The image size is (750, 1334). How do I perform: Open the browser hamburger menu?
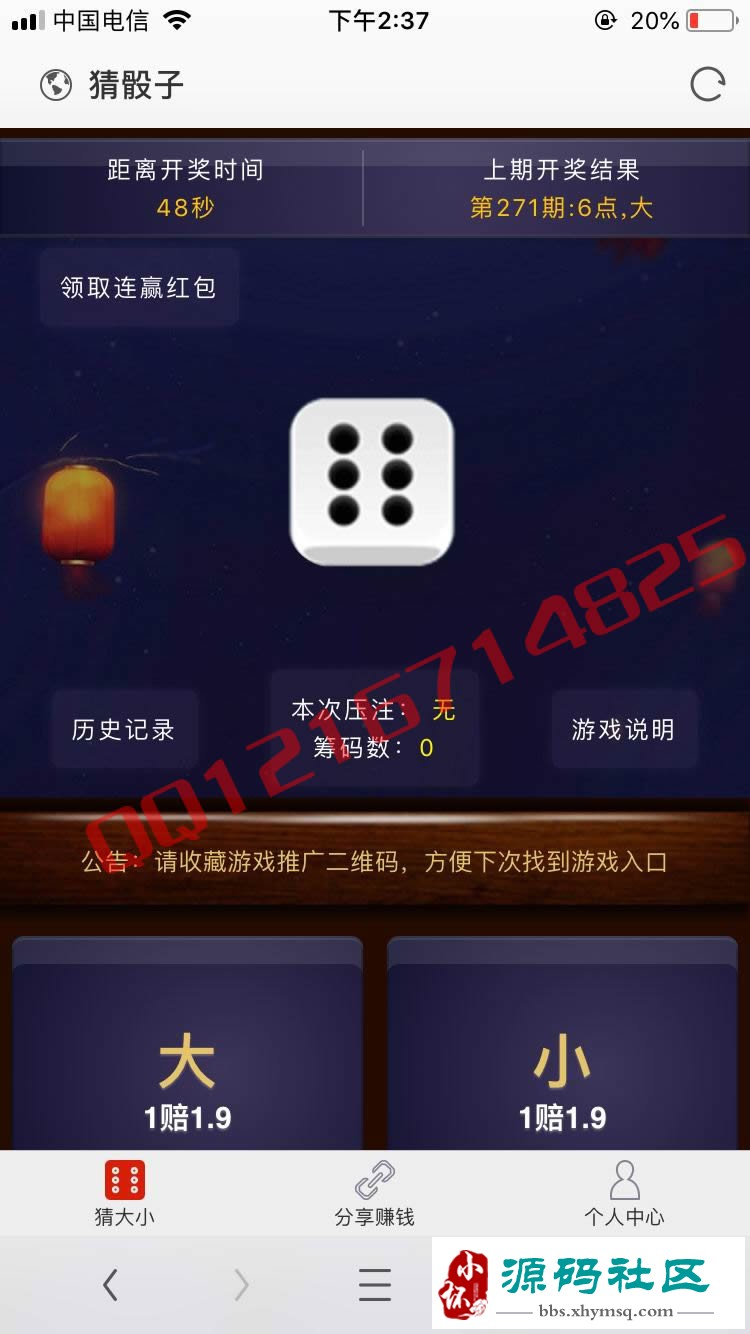[x=375, y=1284]
